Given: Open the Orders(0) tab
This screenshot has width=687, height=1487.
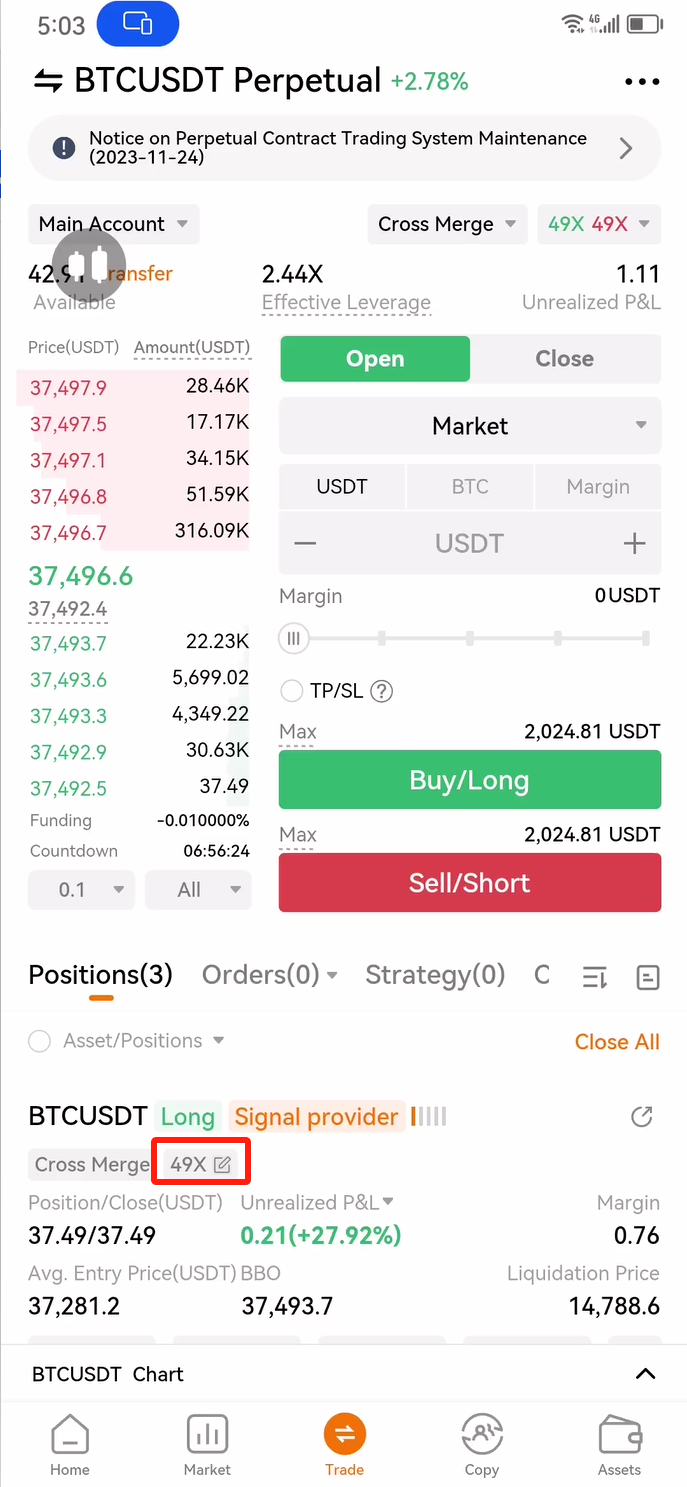Looking at the screenshot, I should coord(270,975).
